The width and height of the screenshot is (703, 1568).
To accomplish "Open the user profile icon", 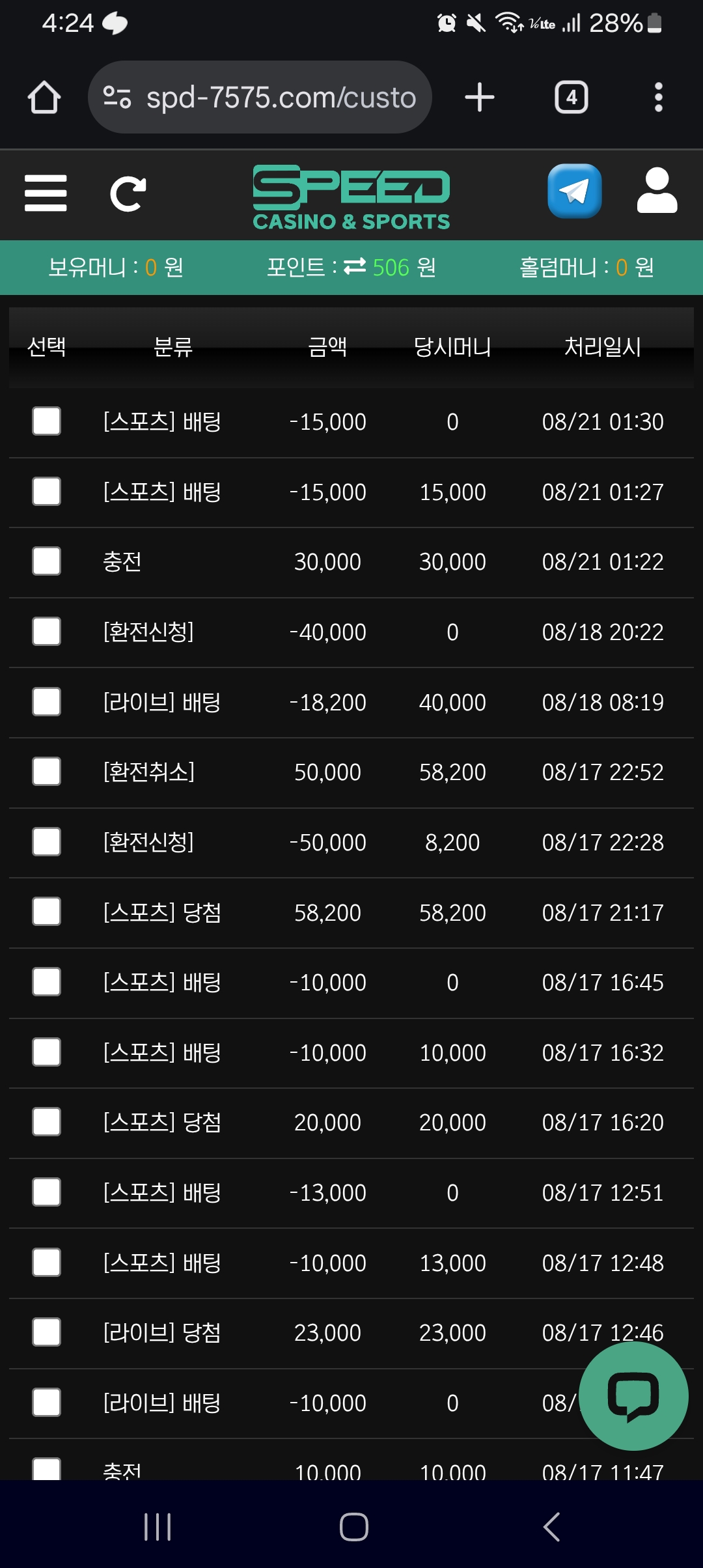I will click(x=657, y=191).
